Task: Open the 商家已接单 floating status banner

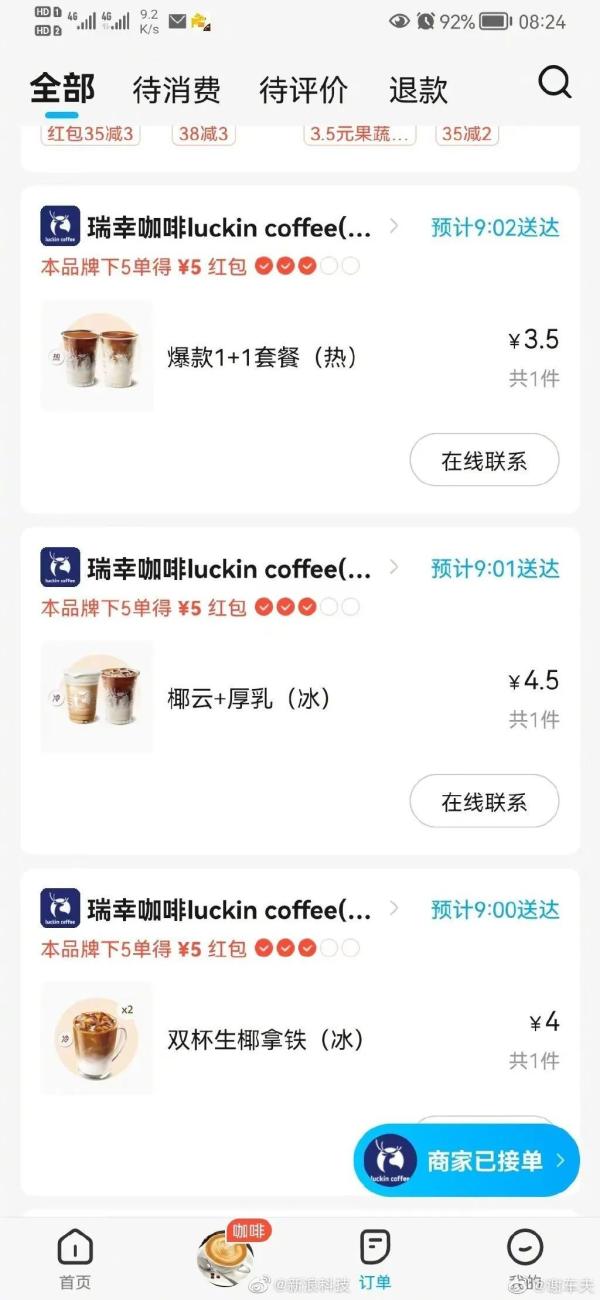Action: click(x=467, y=1160)
